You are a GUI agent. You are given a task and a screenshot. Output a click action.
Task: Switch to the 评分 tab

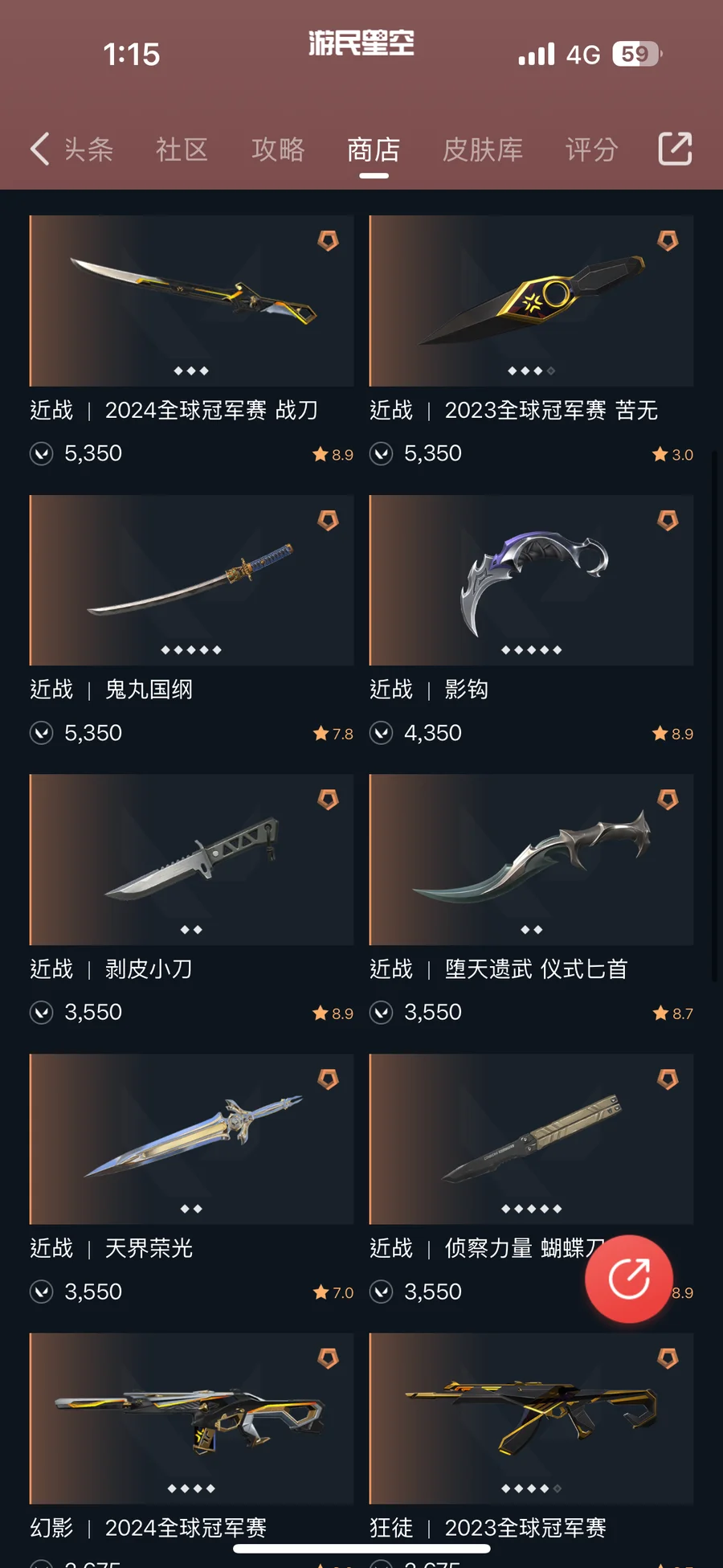point(591,149)
